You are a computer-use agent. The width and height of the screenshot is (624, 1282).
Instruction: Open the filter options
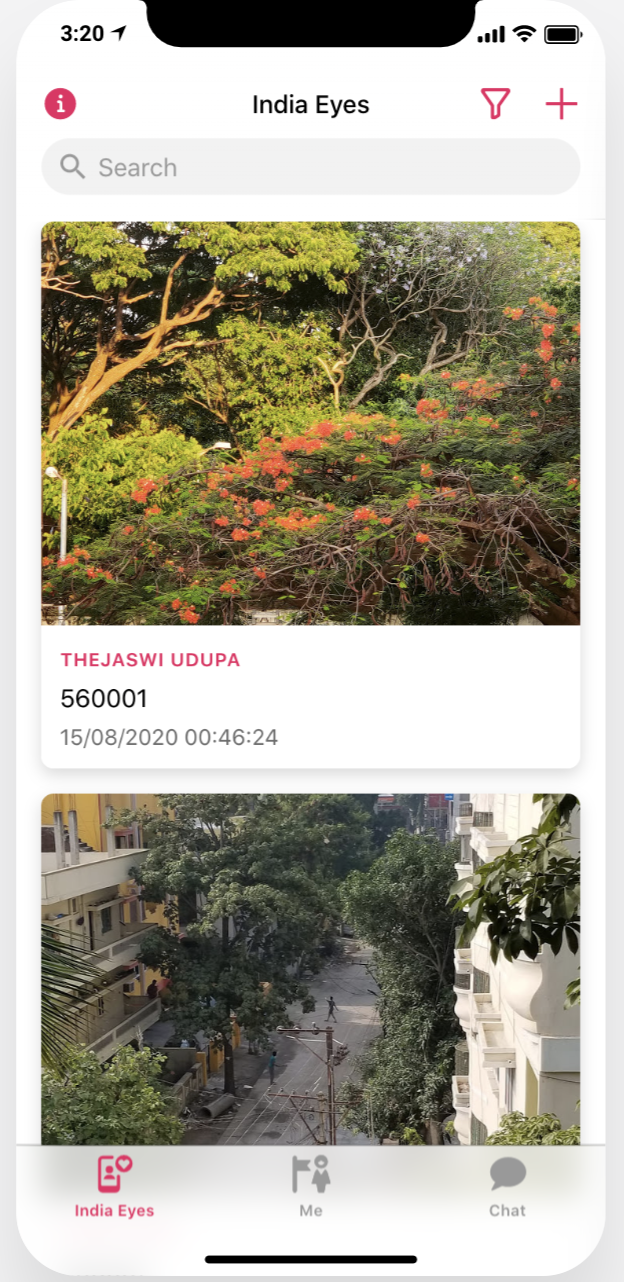(495, 103)
